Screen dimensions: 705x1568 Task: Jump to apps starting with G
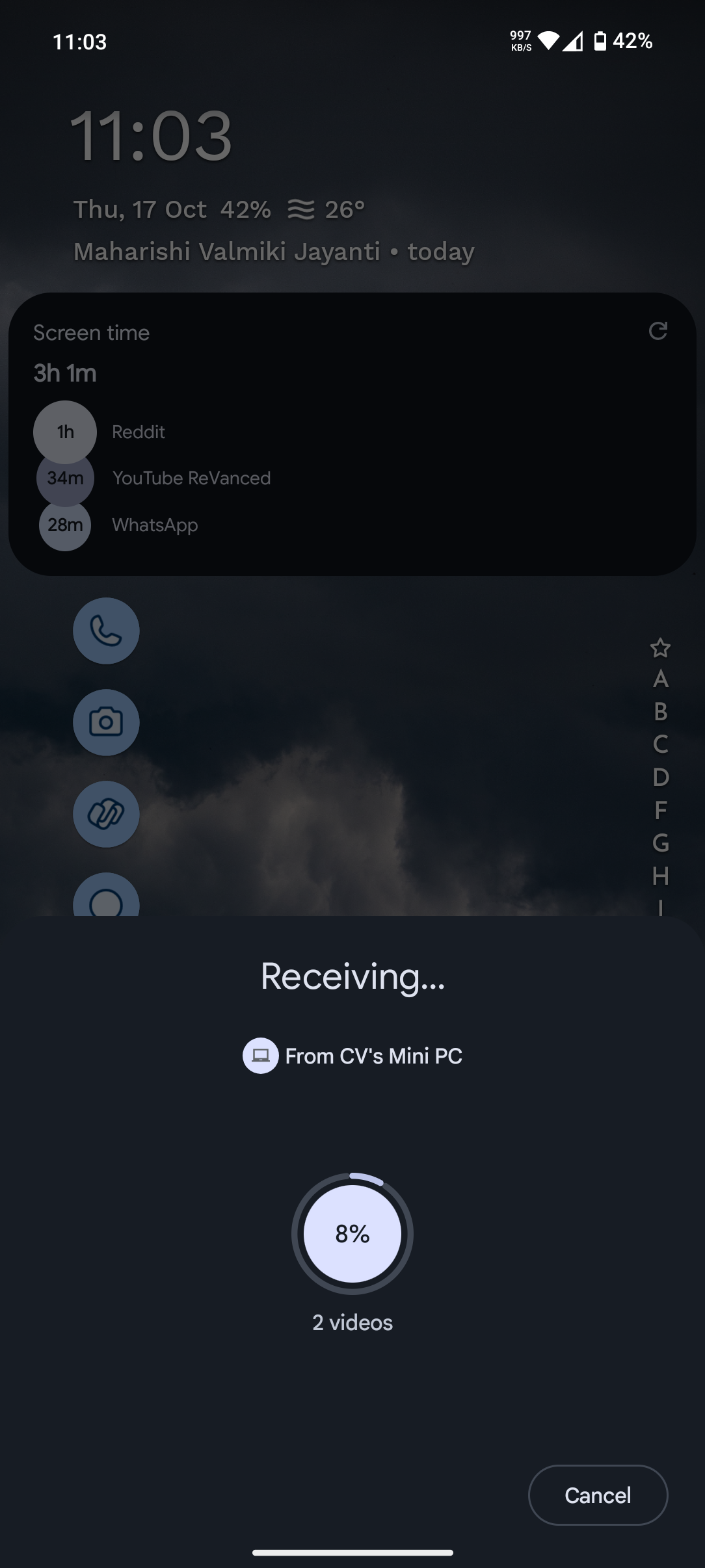[x=661, y=843]
